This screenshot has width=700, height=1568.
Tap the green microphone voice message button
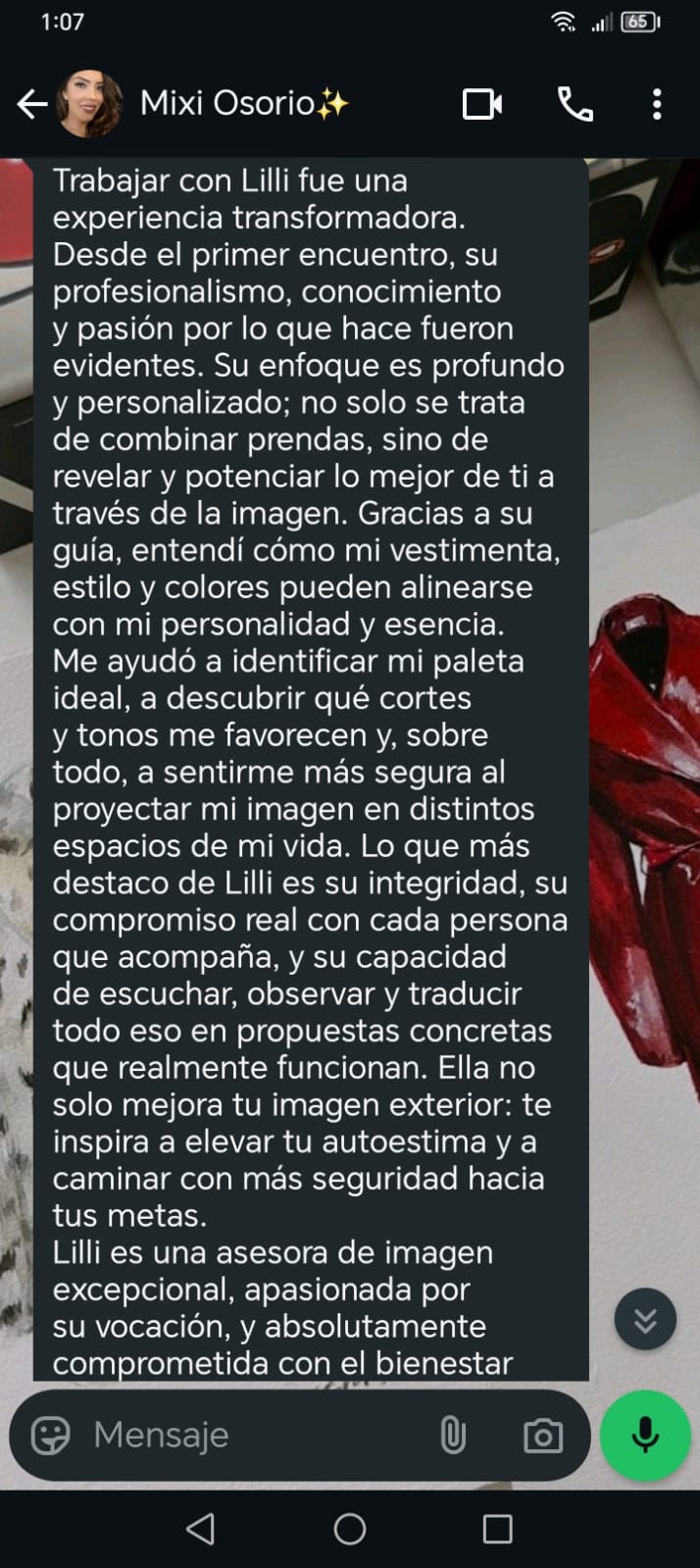click(x=645, y=1436)
